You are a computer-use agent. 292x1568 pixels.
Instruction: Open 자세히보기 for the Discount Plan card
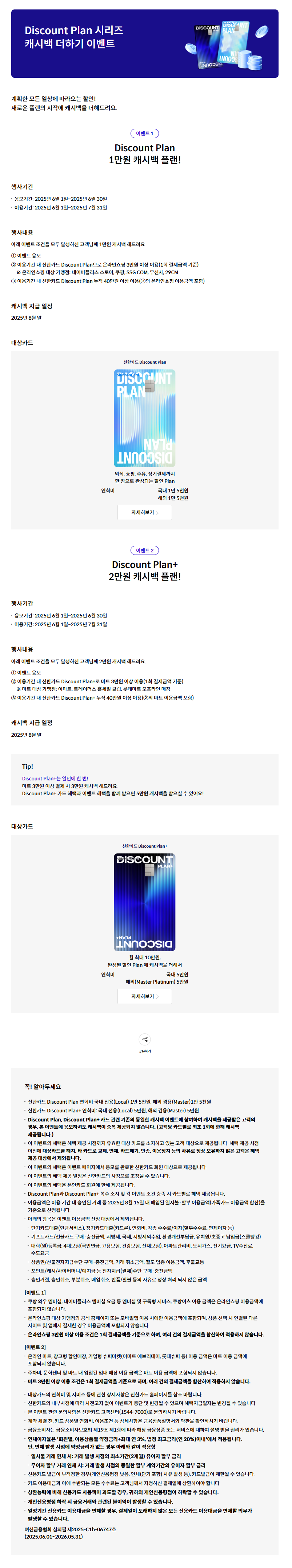tap(145, 512)
